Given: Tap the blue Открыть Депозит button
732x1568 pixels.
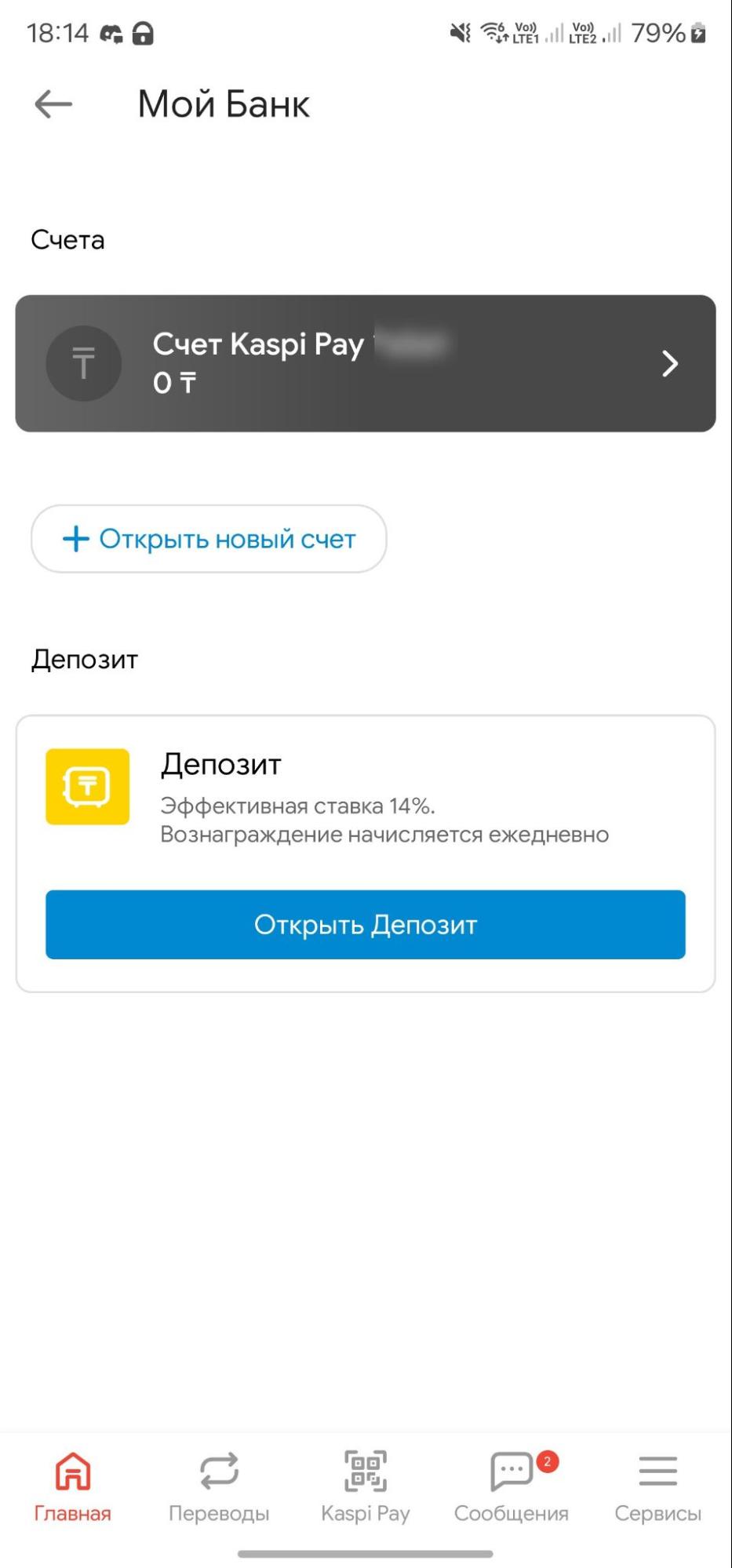Looking at the screenshot, I should (366, 925).
